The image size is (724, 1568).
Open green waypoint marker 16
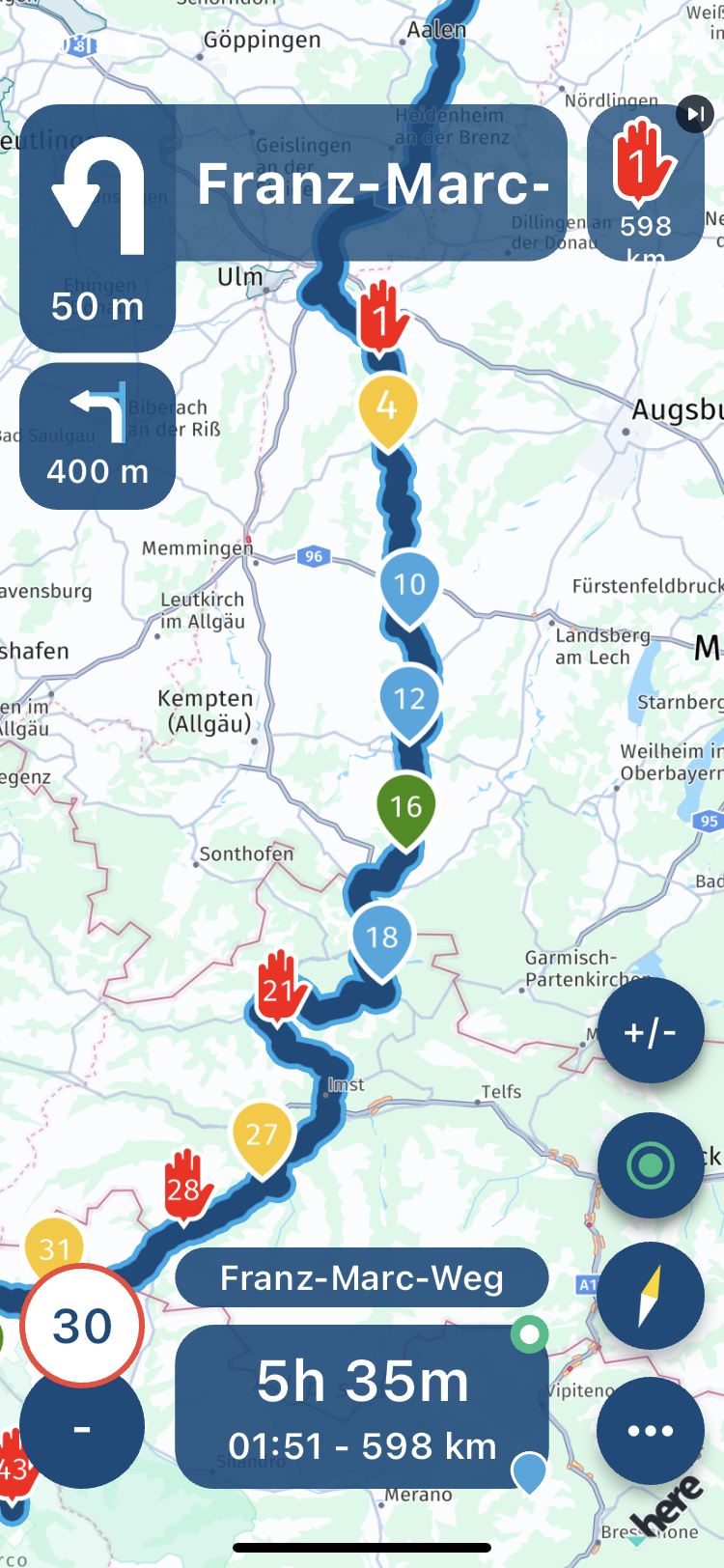(405, 807)
